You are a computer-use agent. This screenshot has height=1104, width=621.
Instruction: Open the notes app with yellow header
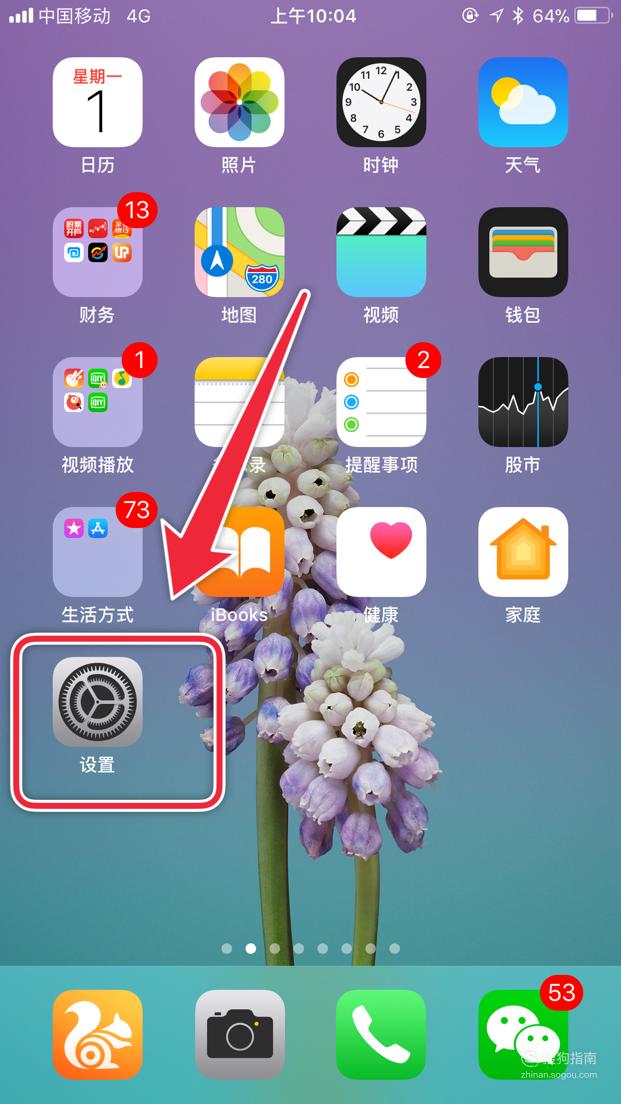coord(239,401)
